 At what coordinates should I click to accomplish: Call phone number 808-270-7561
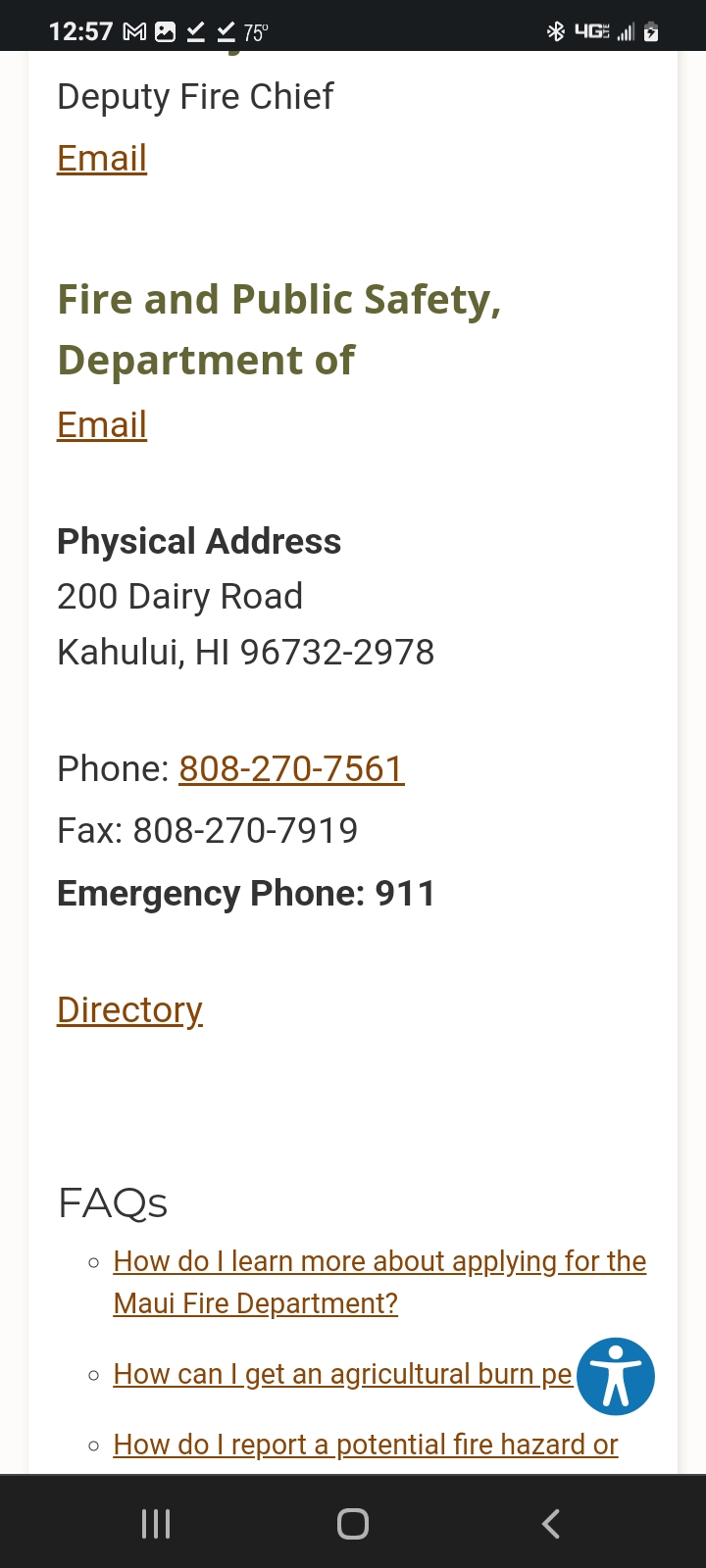click(291, 769)
